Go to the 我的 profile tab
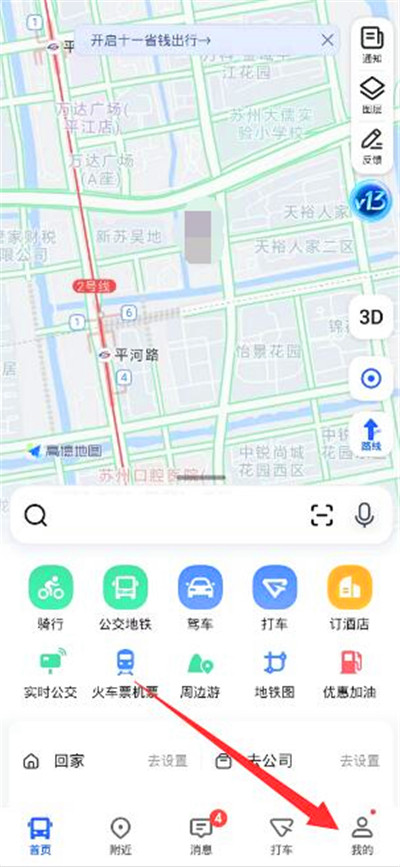The width and height of the screenshot is (400, 867). click(x=362, y=836)
